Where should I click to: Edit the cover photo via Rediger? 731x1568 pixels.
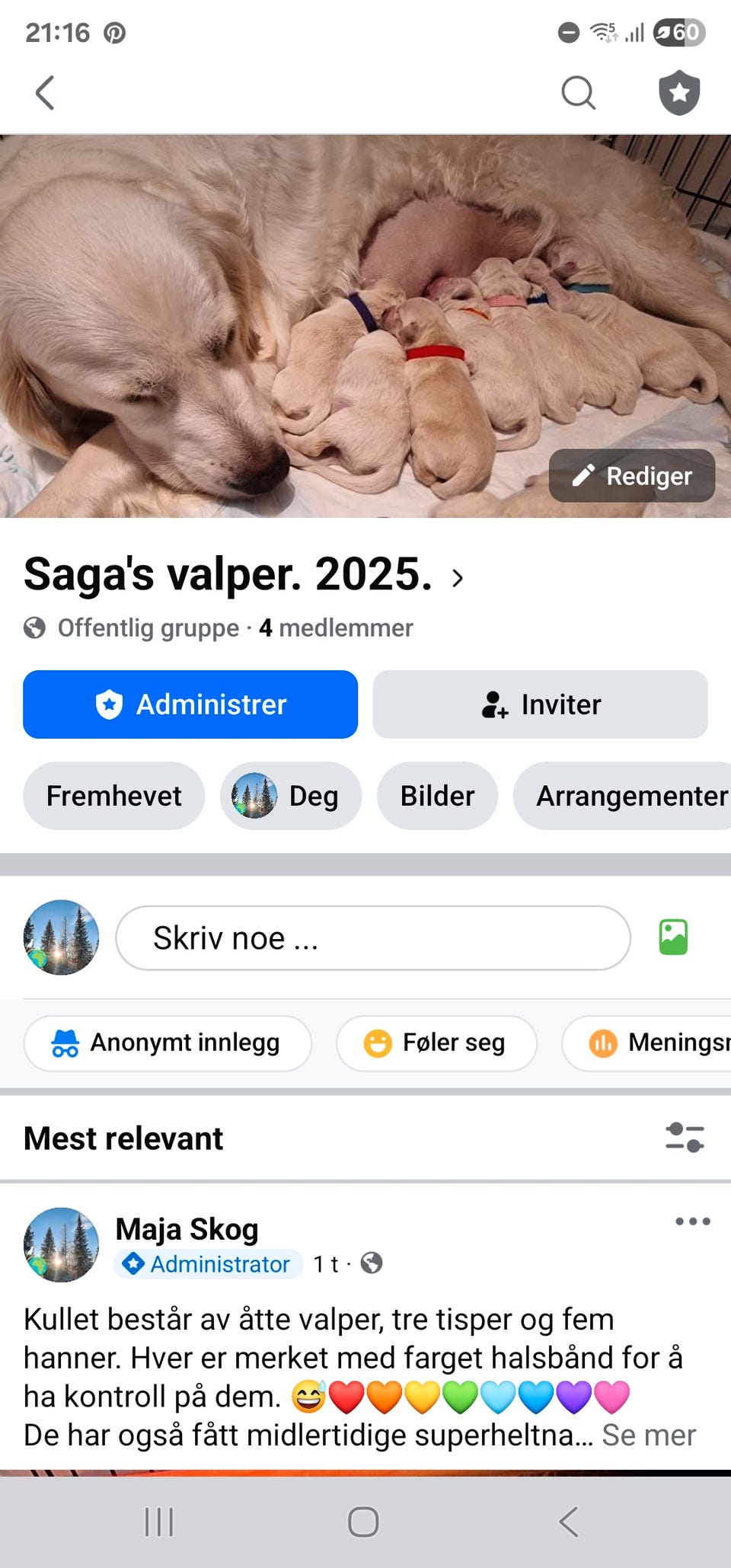[x=631, y=475]
